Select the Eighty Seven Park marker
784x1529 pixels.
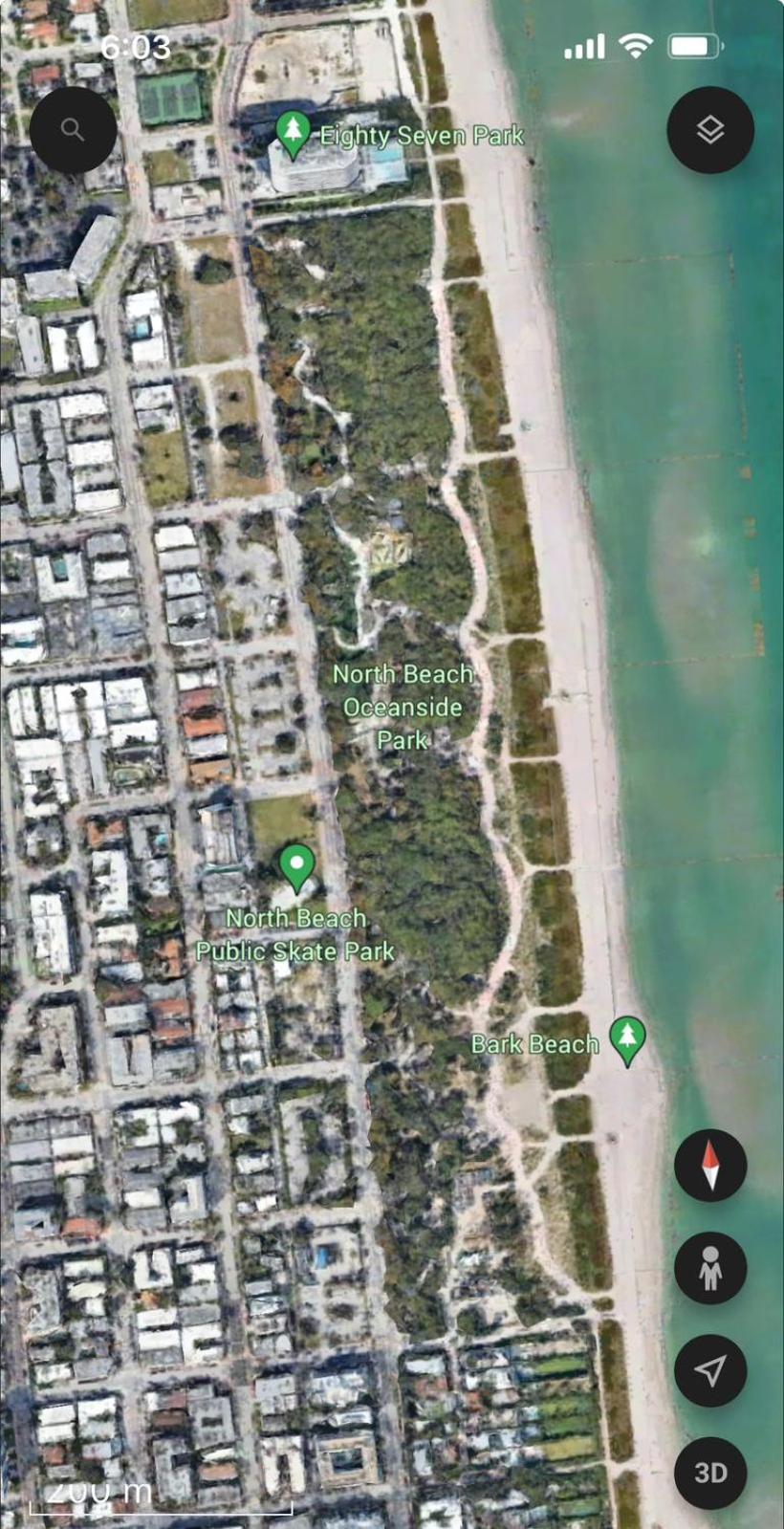click(x=294, y=133)
